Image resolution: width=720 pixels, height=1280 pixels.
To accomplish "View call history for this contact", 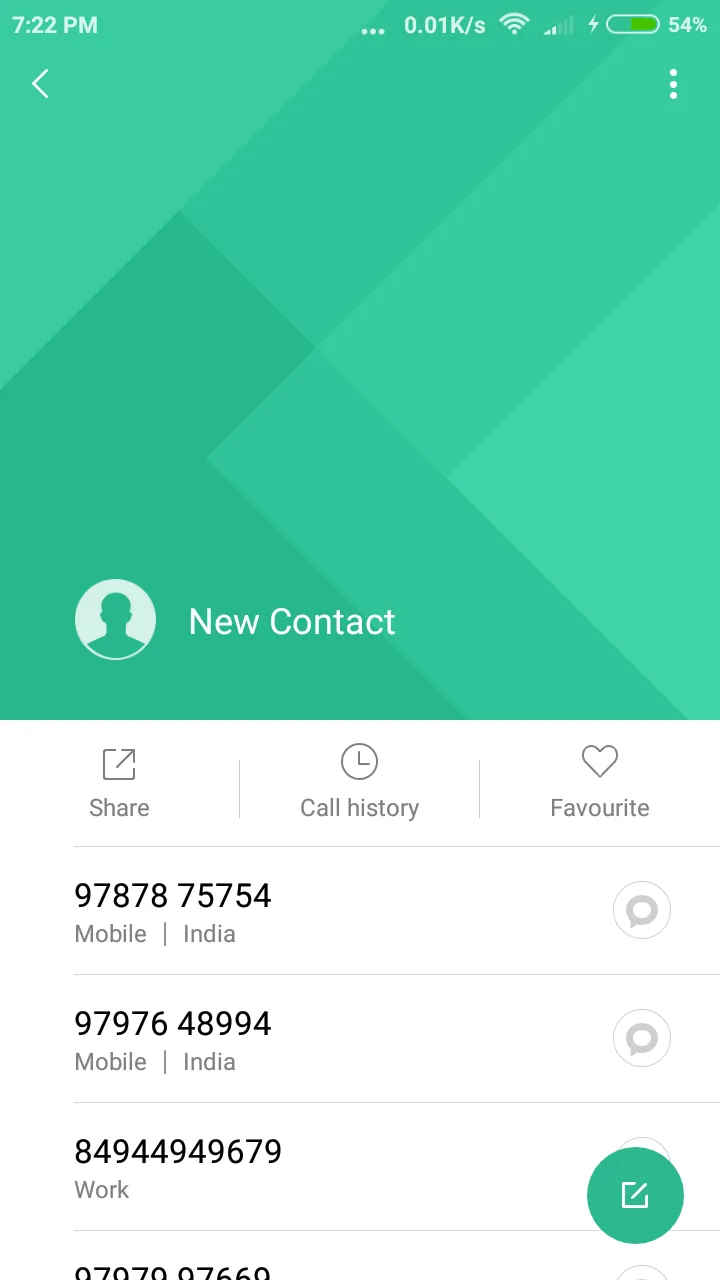I will point(359,782).
